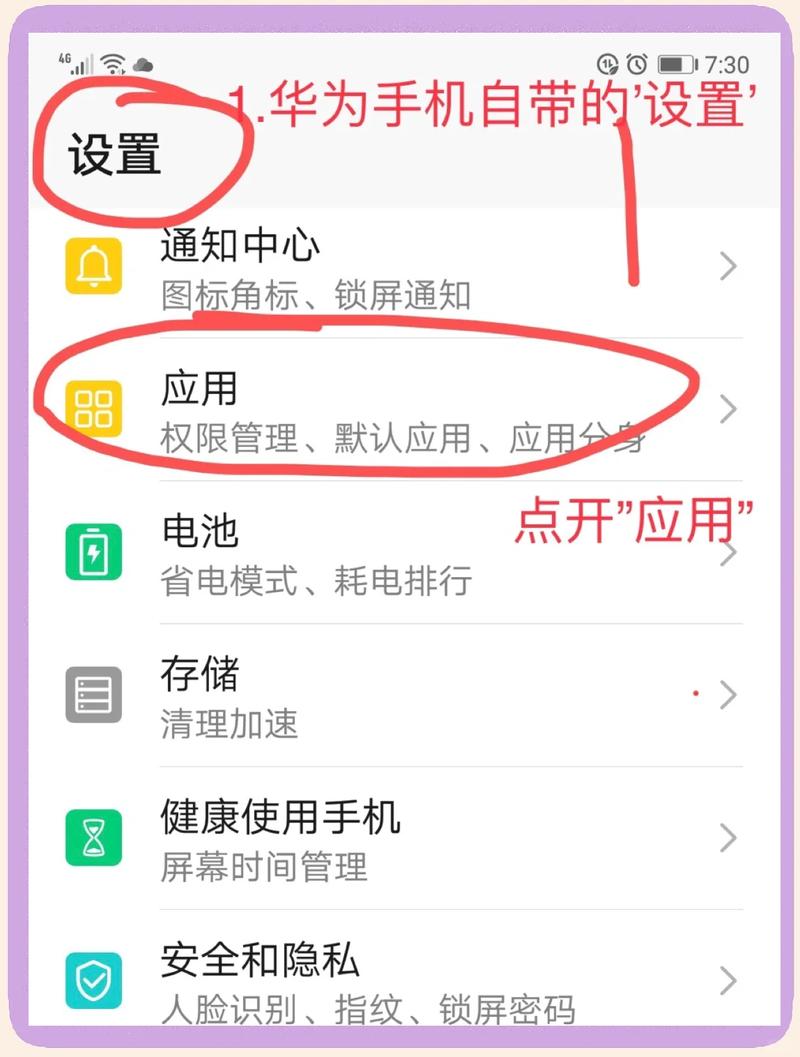Select the yellow 应用 grid icon
The height and width of the screenshot is (1057, 800).
(x=94, y=409)
